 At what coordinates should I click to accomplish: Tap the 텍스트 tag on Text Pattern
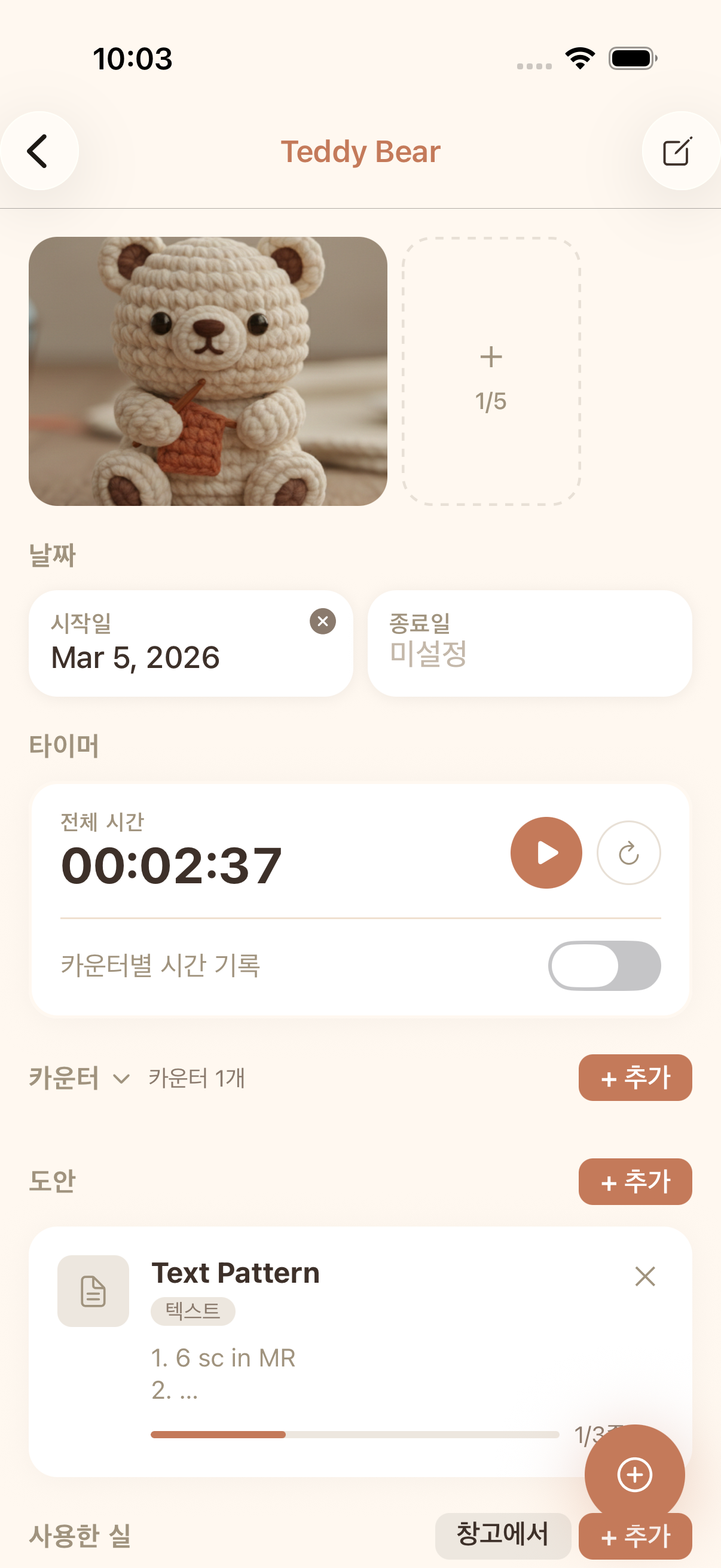click(193, 1310)
